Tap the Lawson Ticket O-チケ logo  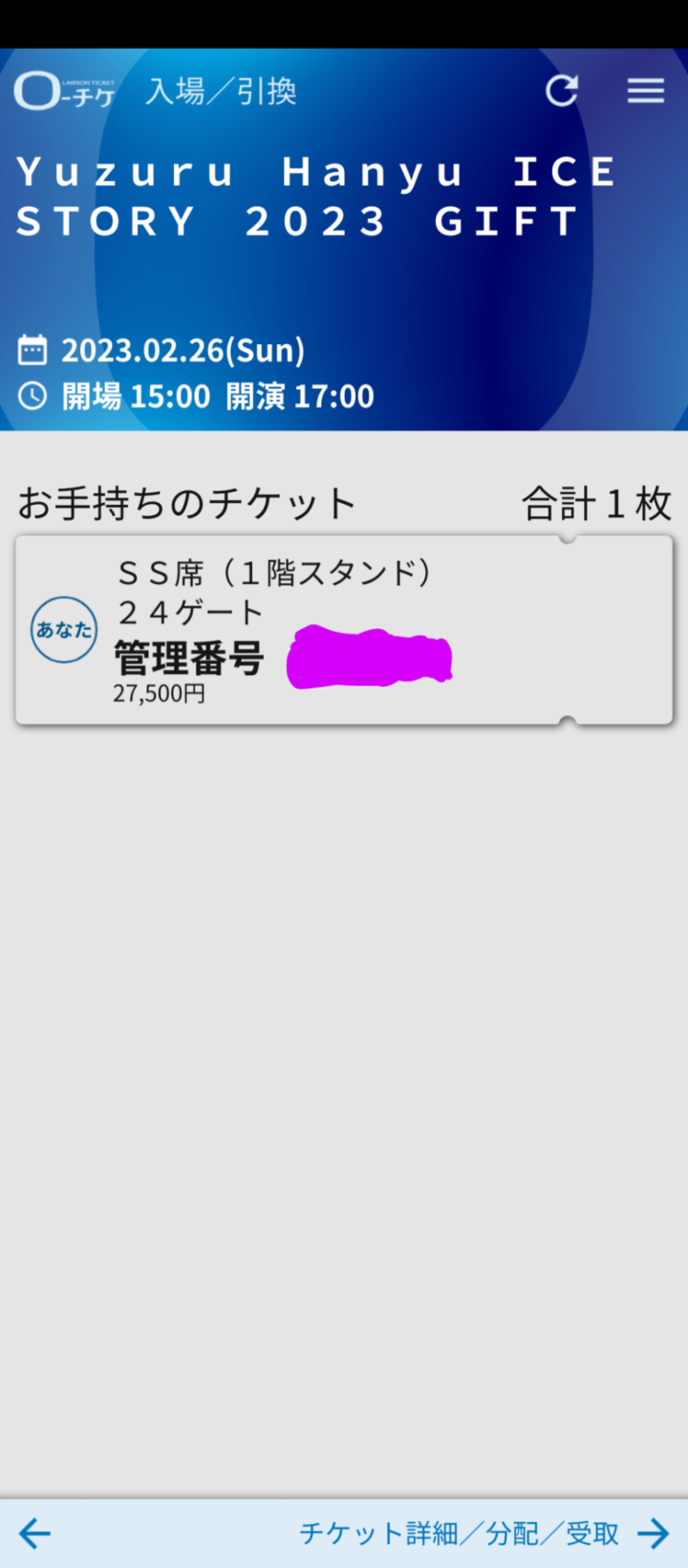(x=64, y=92)
